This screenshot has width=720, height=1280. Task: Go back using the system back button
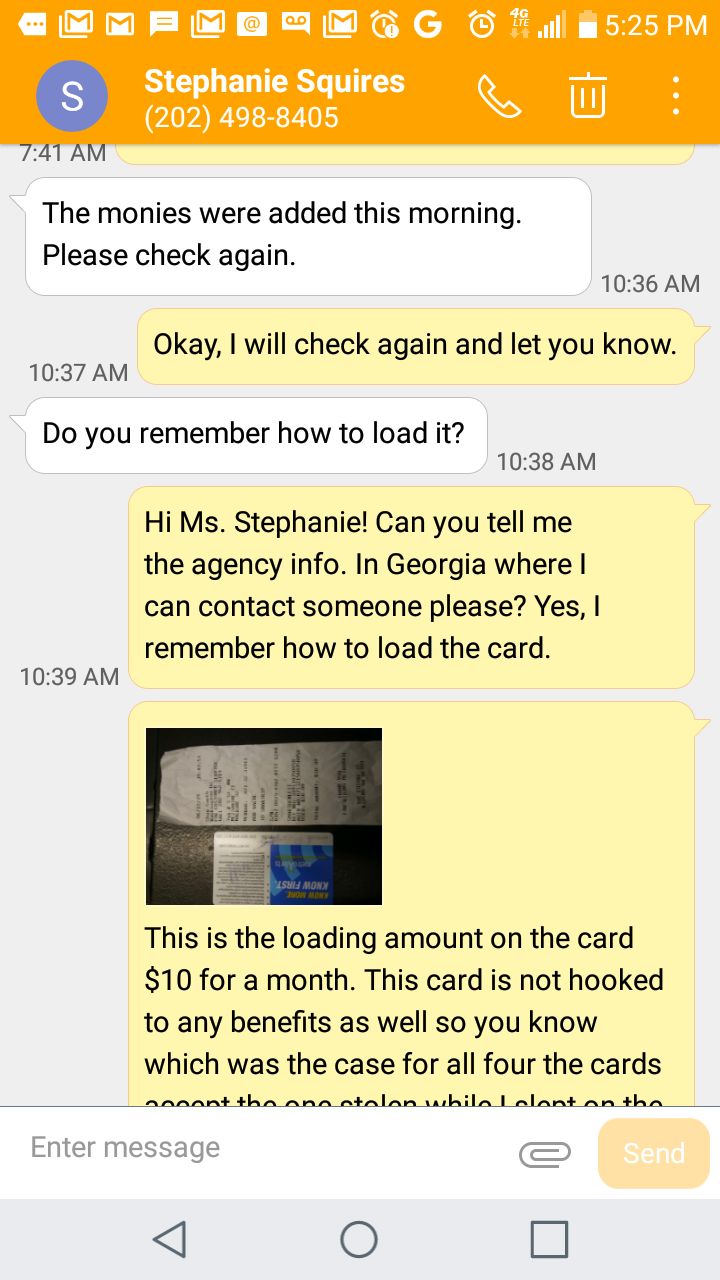tap(170, 1239)
